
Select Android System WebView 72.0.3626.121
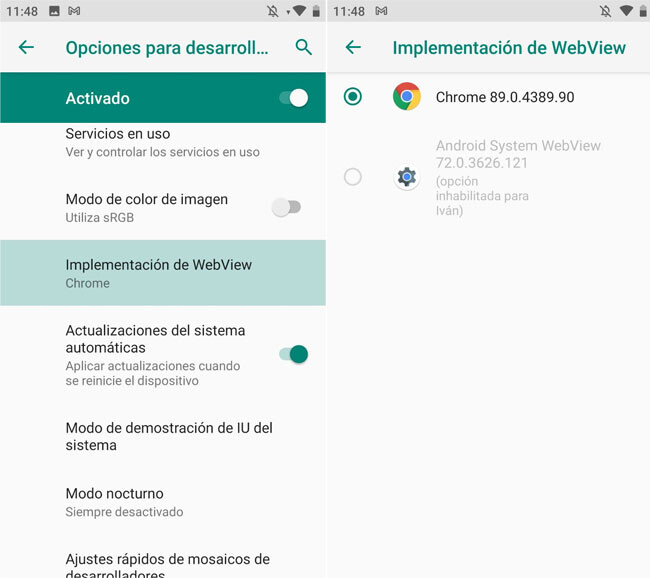353,177
